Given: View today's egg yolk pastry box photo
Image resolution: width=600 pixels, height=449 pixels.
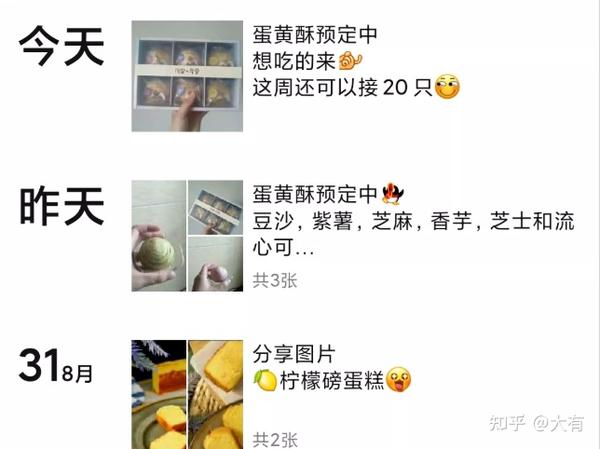Looking at the screenshot, I should 187,76.
